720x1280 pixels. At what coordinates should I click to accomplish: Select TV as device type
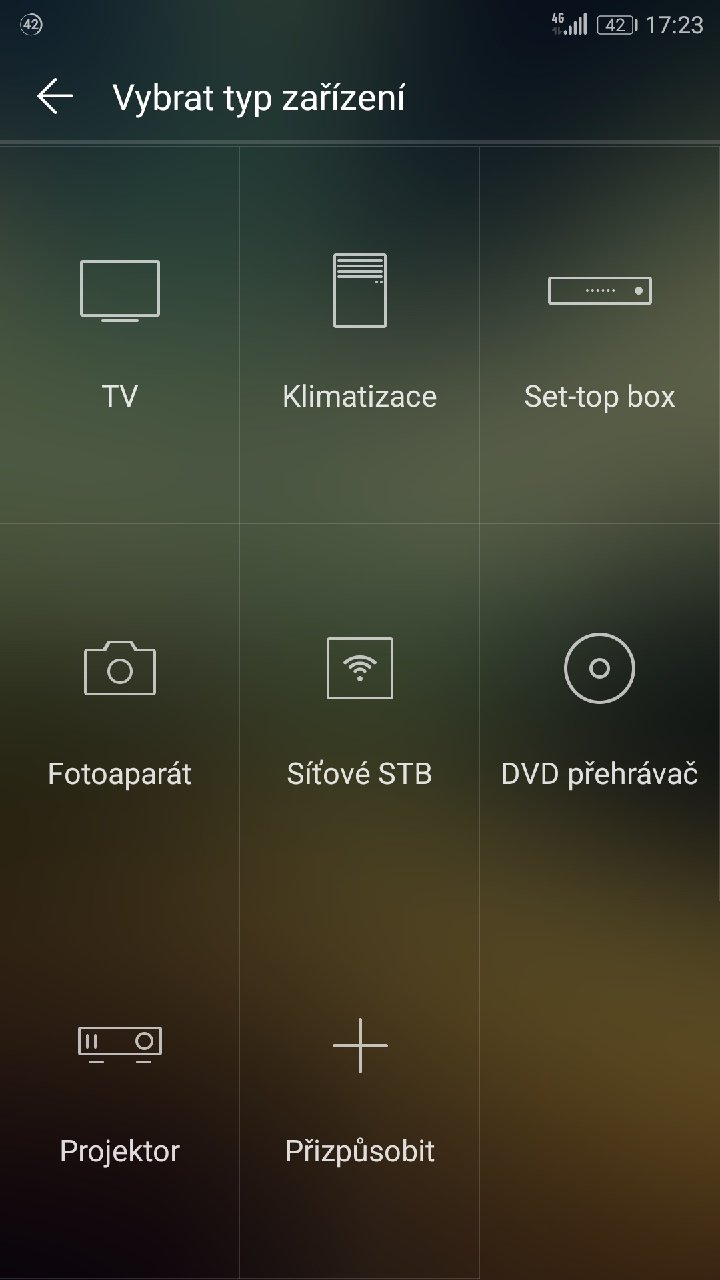pos(120,335)
